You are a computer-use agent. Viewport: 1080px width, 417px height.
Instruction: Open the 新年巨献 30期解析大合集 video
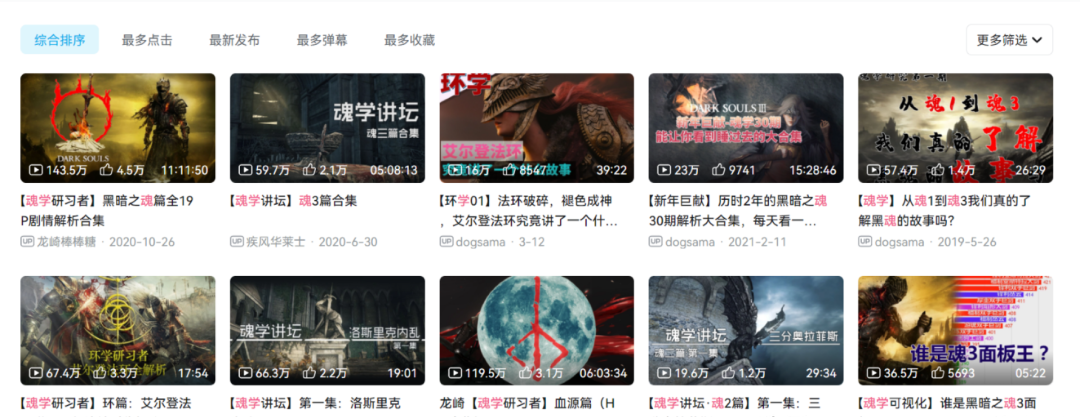pyautogui.click(x=745, y=128)
